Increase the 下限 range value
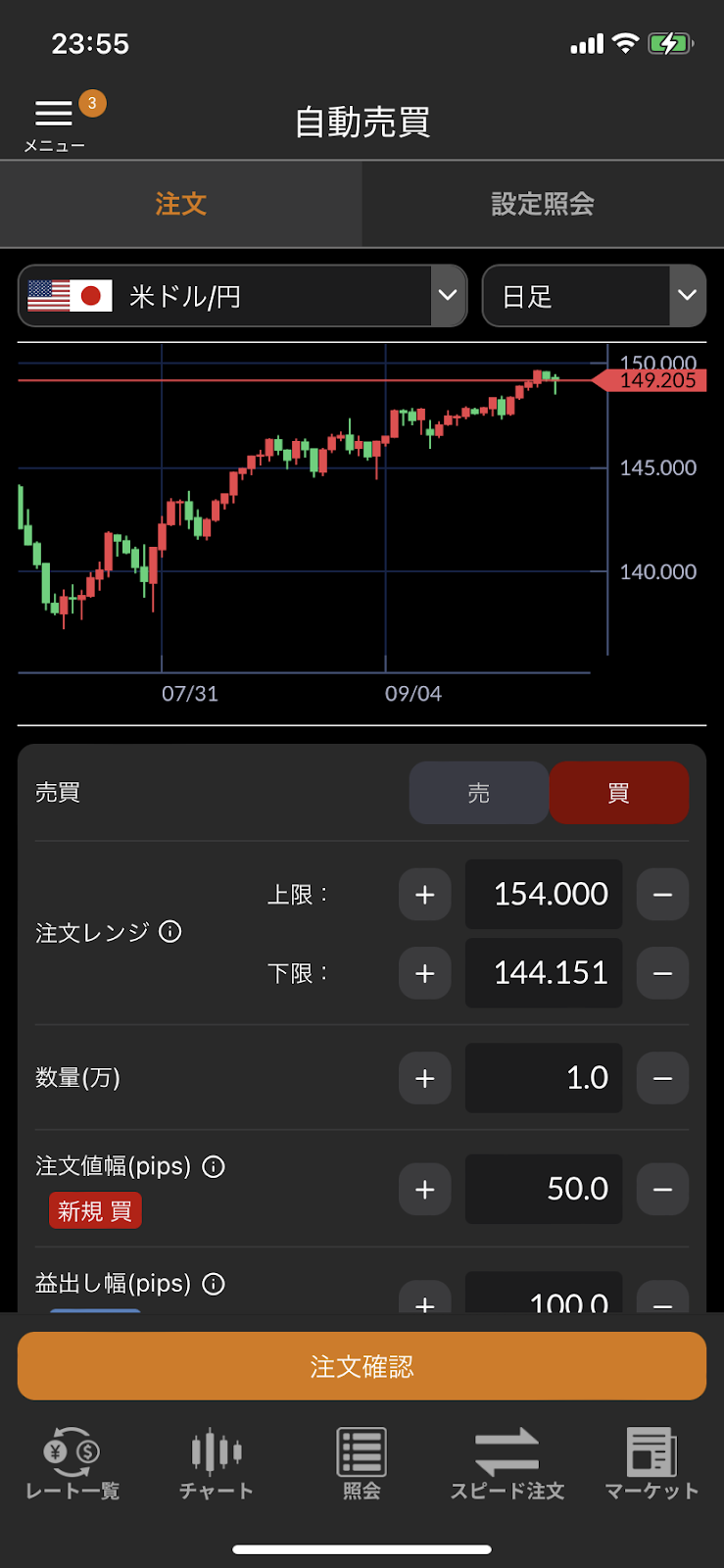This screenshot has height=1568, width=724. pyautogui.click(x=424, y=973)
